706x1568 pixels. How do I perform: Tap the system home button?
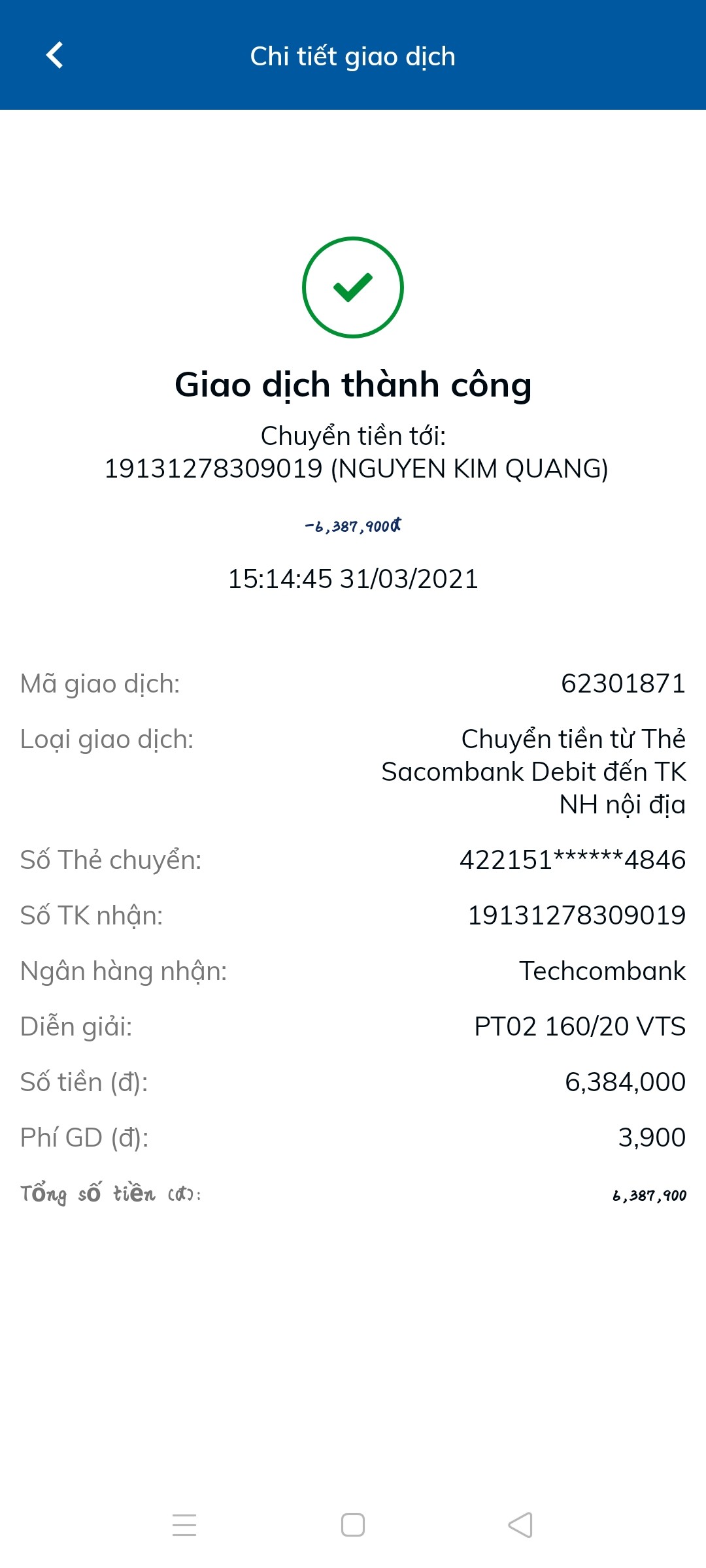[x=353, y=1526]
